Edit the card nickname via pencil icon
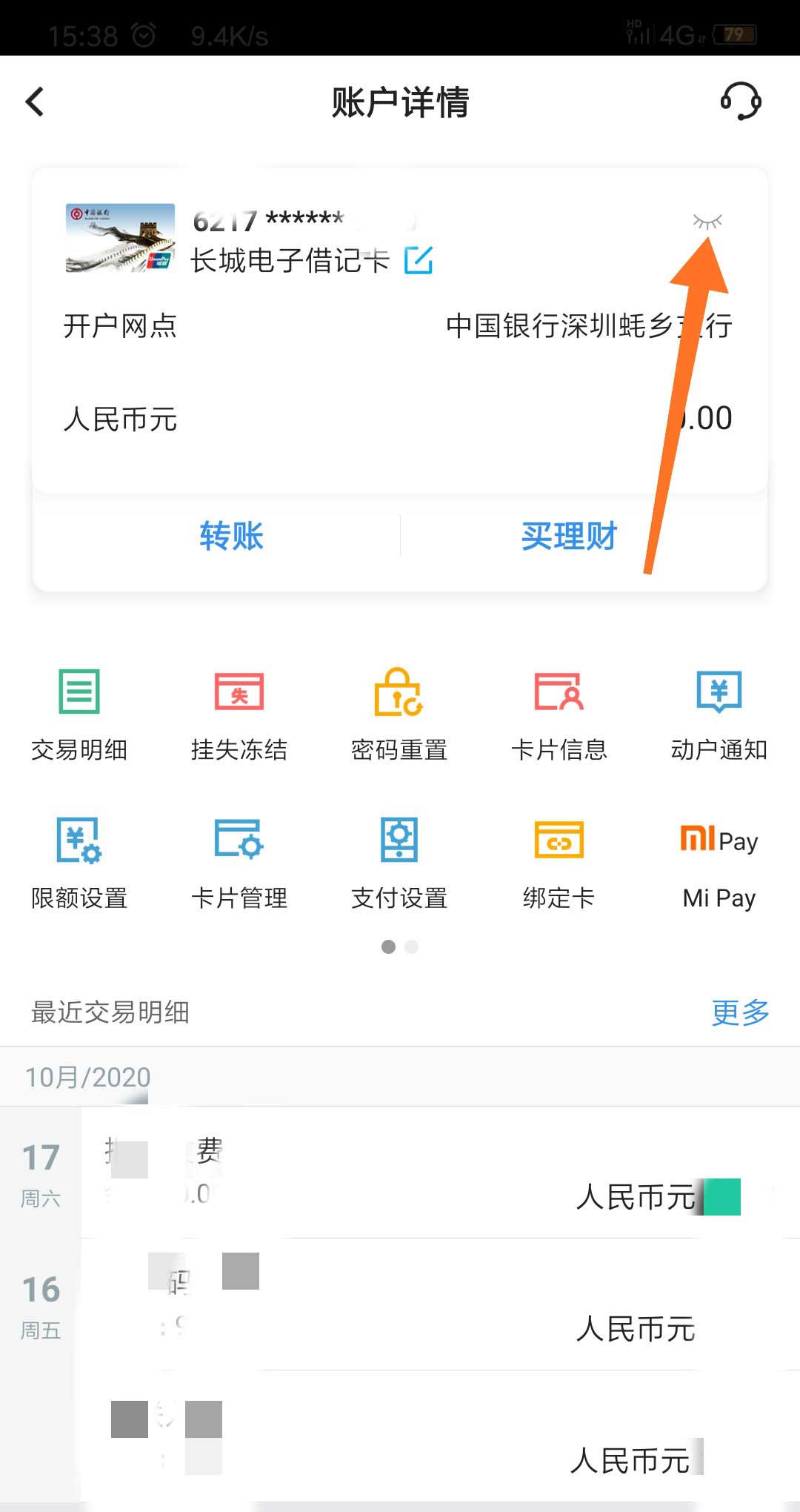Screen dimensions: 800x1512 (419, 261)
